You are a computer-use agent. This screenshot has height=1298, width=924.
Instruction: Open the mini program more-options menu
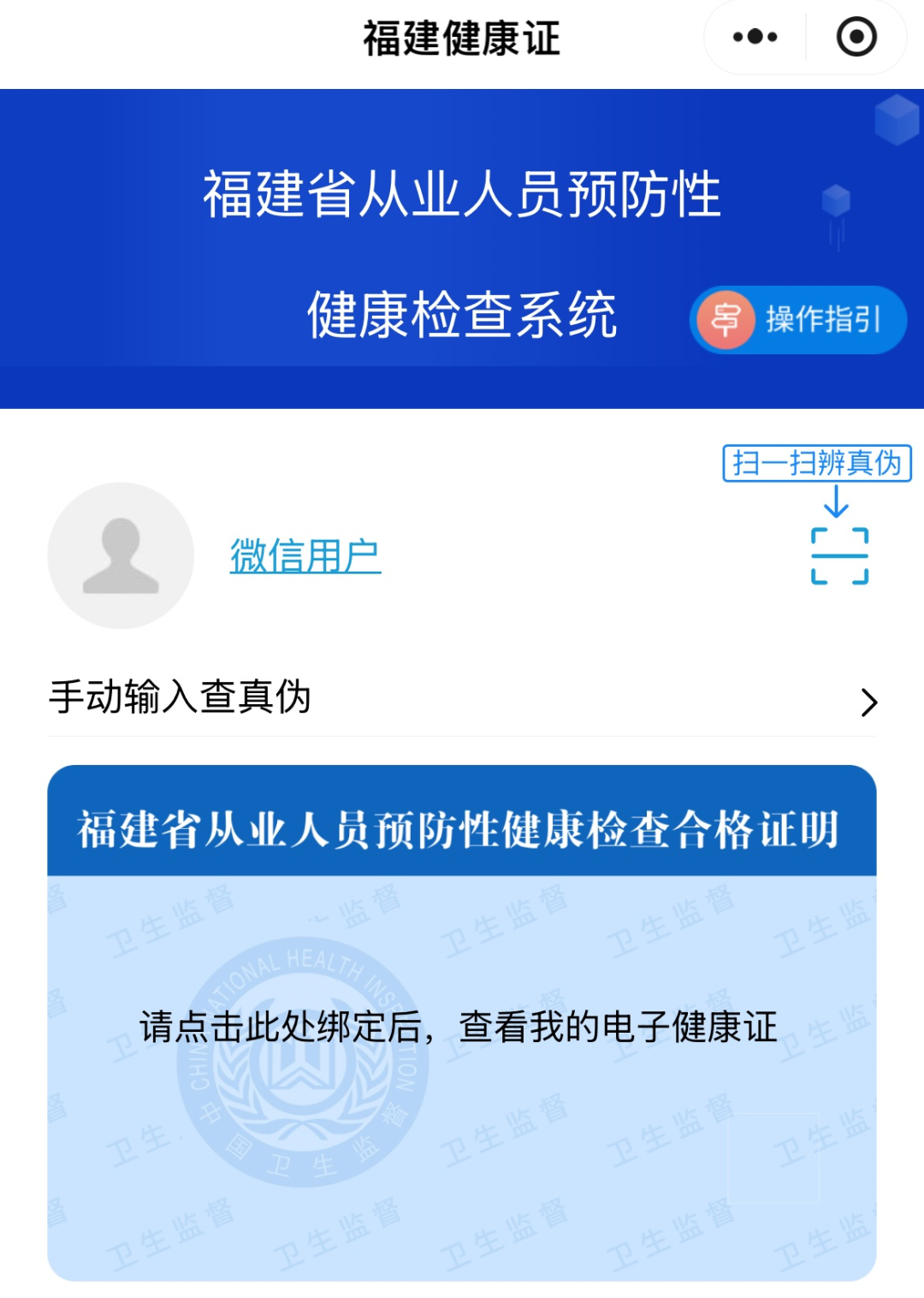[755, 38]
